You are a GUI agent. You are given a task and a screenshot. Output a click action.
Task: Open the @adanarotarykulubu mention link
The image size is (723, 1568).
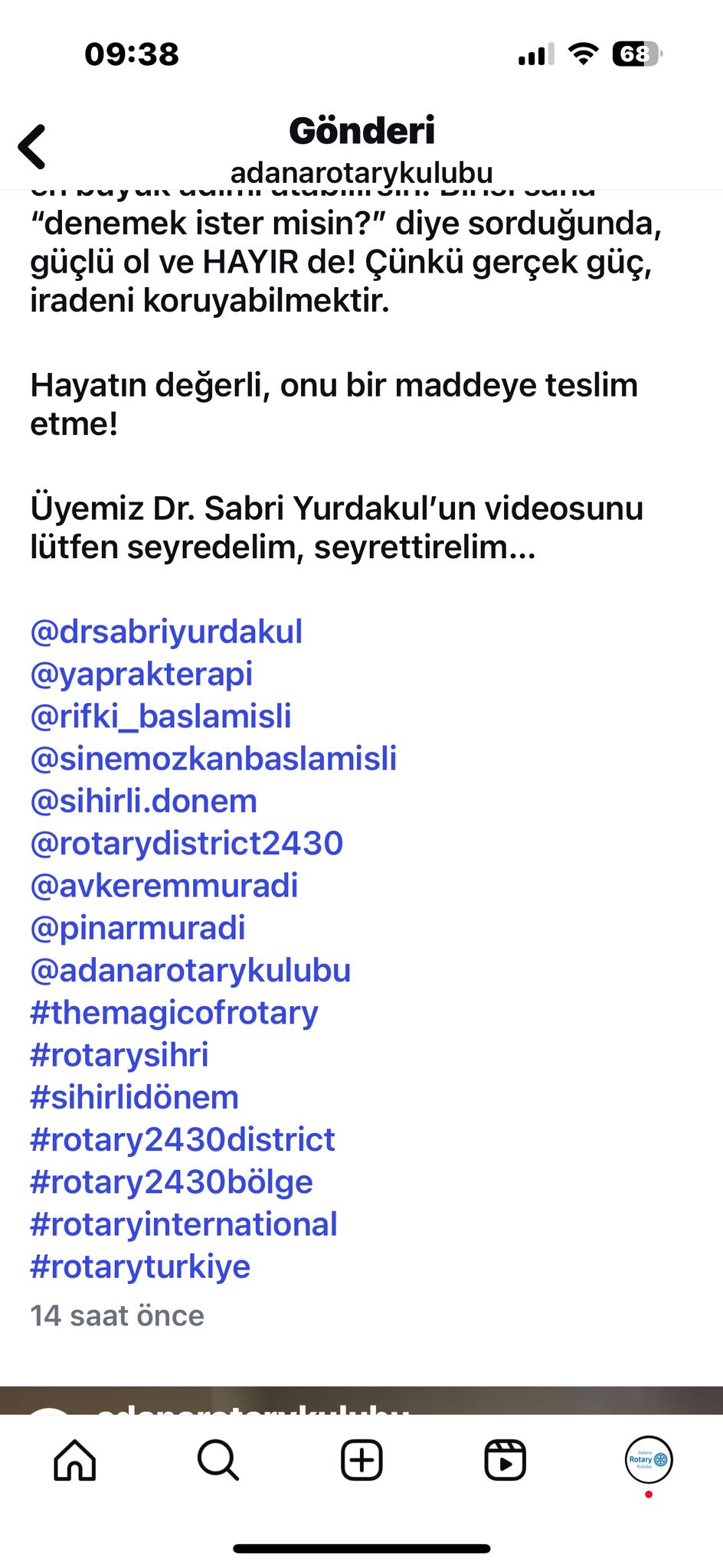[x=191, y=971]
